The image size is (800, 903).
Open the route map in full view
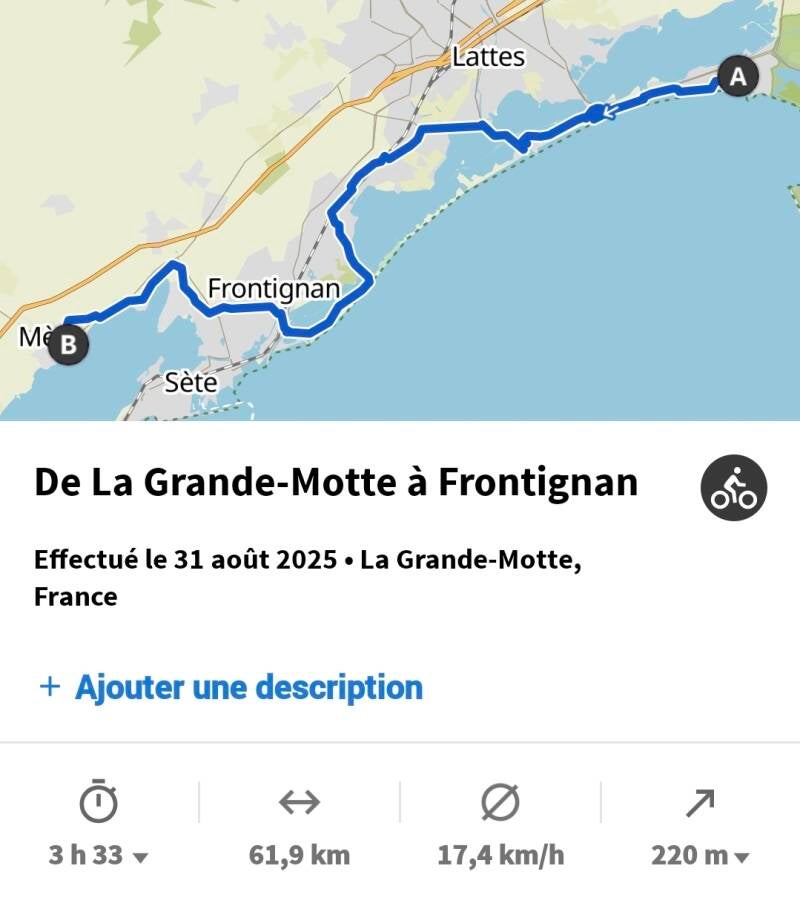click(400, 210)
